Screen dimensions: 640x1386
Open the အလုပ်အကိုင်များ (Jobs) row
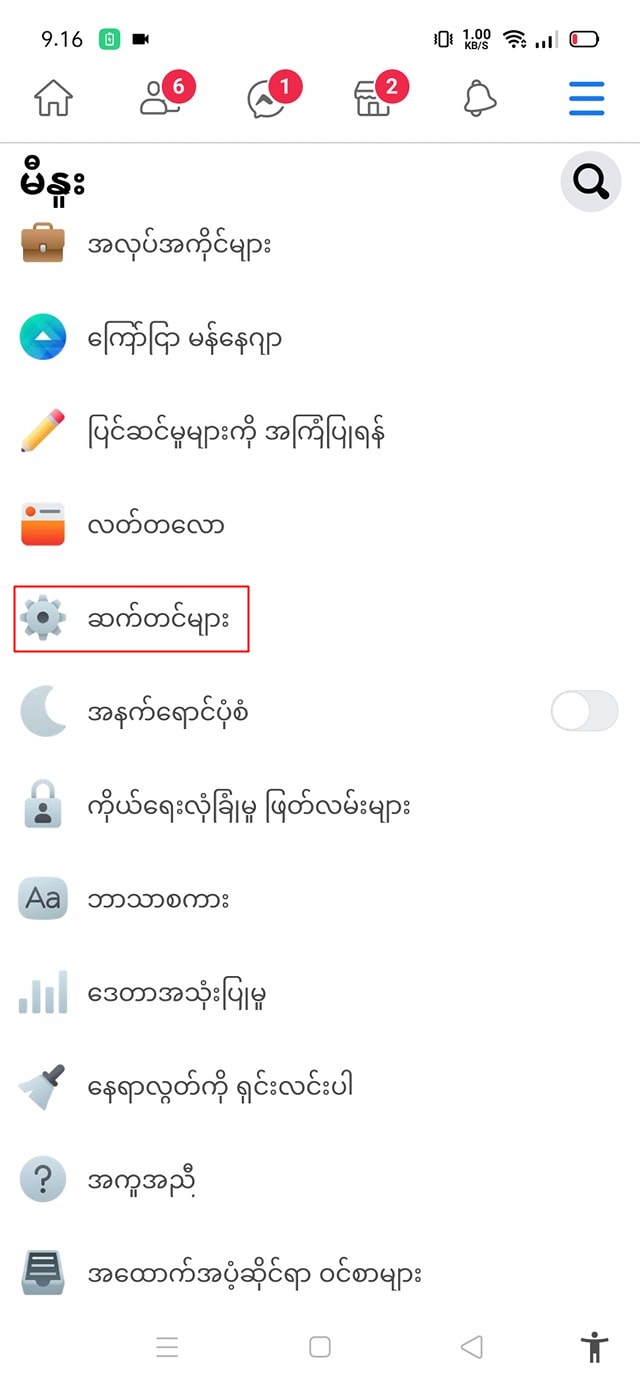[x=180, y=245]
